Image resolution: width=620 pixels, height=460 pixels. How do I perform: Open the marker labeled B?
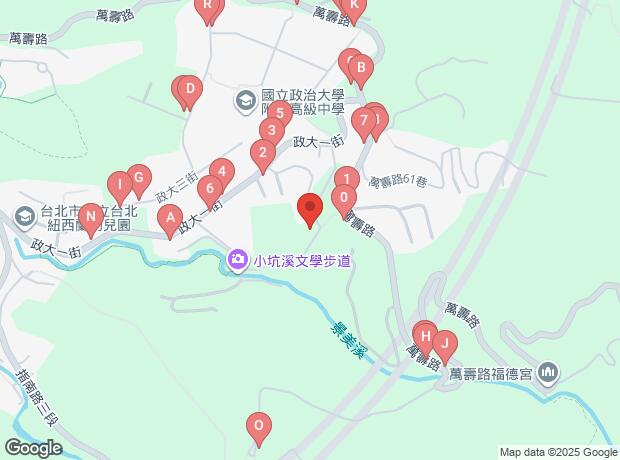[x=361, y=72]
